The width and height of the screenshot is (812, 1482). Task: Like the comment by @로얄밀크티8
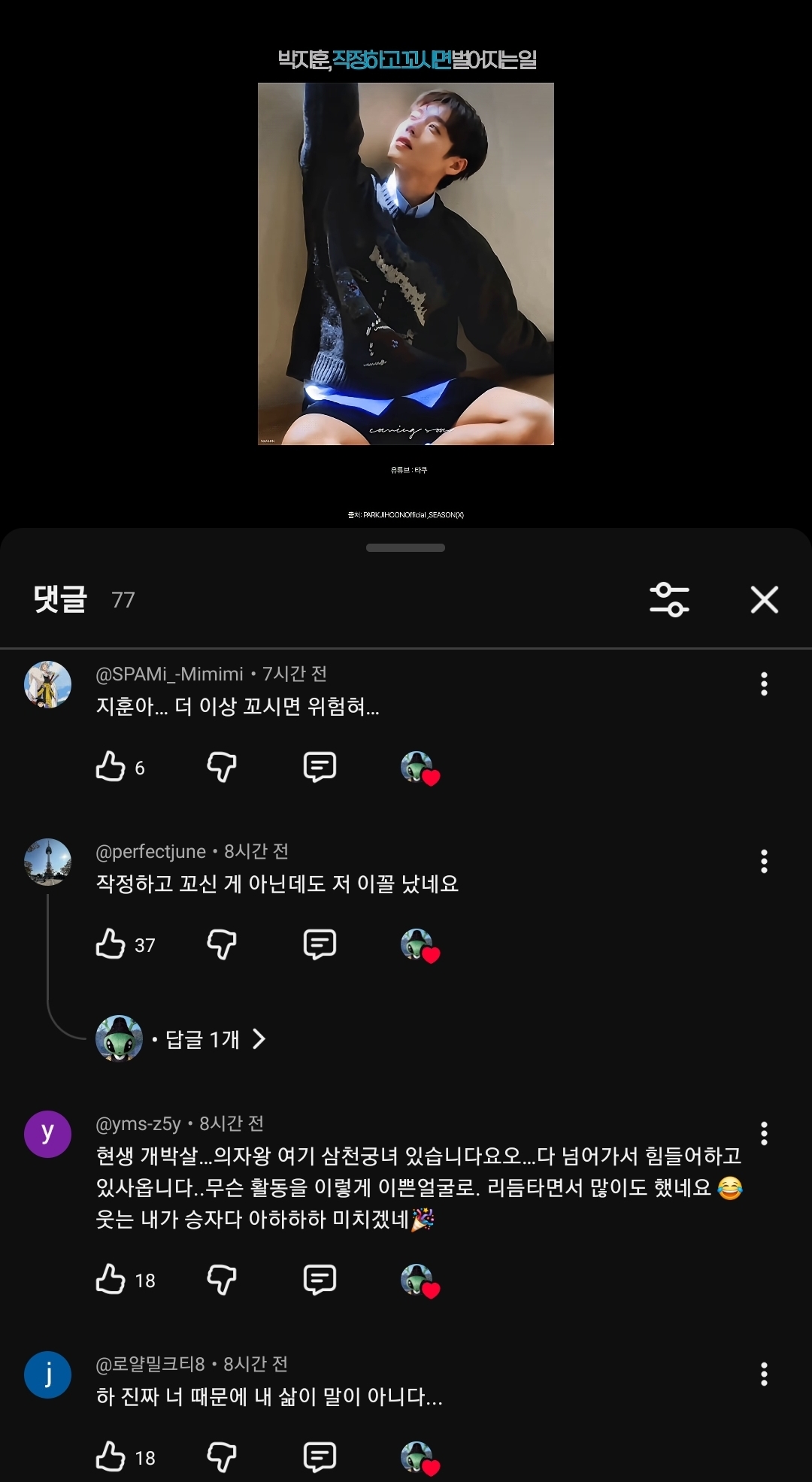pyautogui.click(x=111, y=1456)
